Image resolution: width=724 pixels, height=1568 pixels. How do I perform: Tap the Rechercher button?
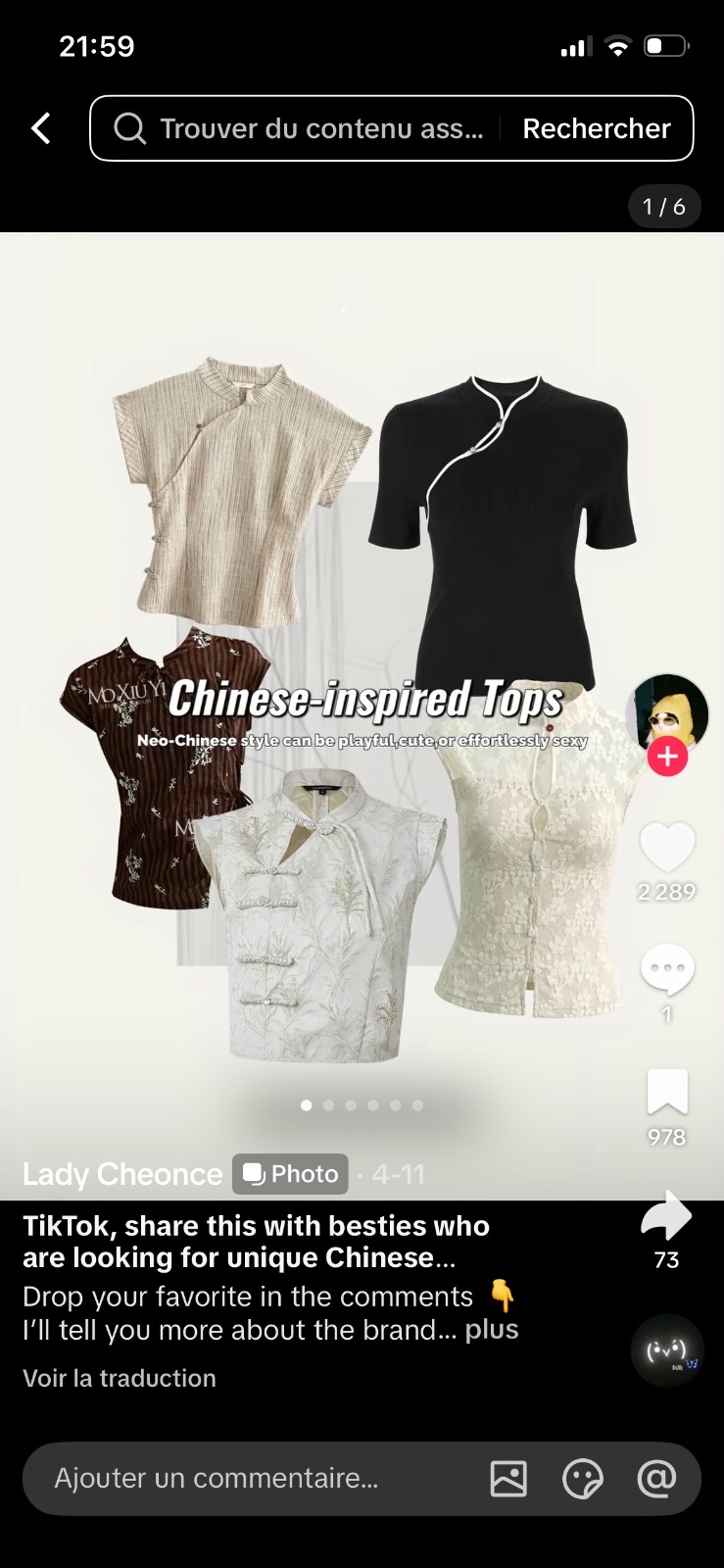(597, 128)
